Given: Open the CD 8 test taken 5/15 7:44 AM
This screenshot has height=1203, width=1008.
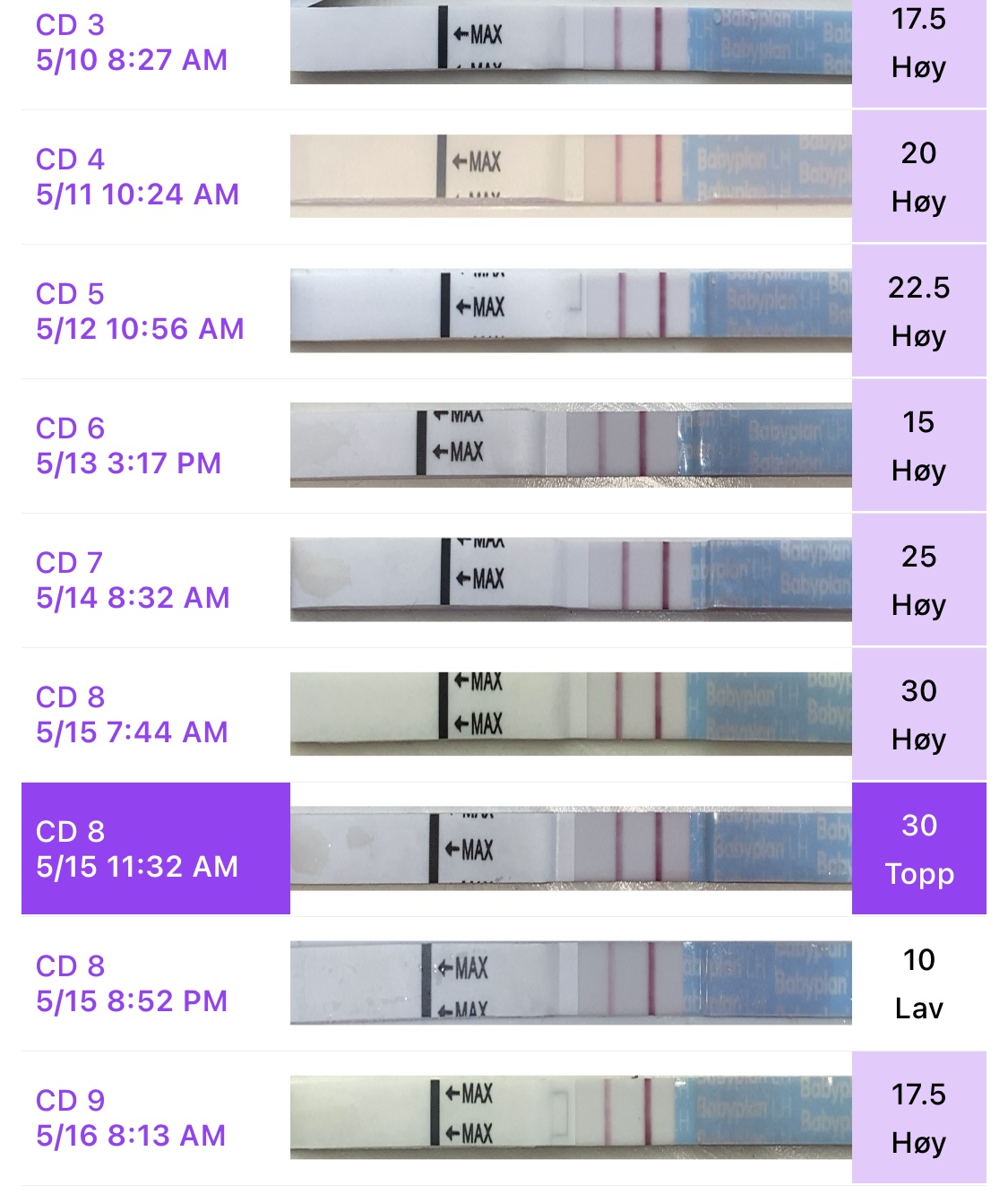Looking at the screenshot, I should [x=132, y=714].
